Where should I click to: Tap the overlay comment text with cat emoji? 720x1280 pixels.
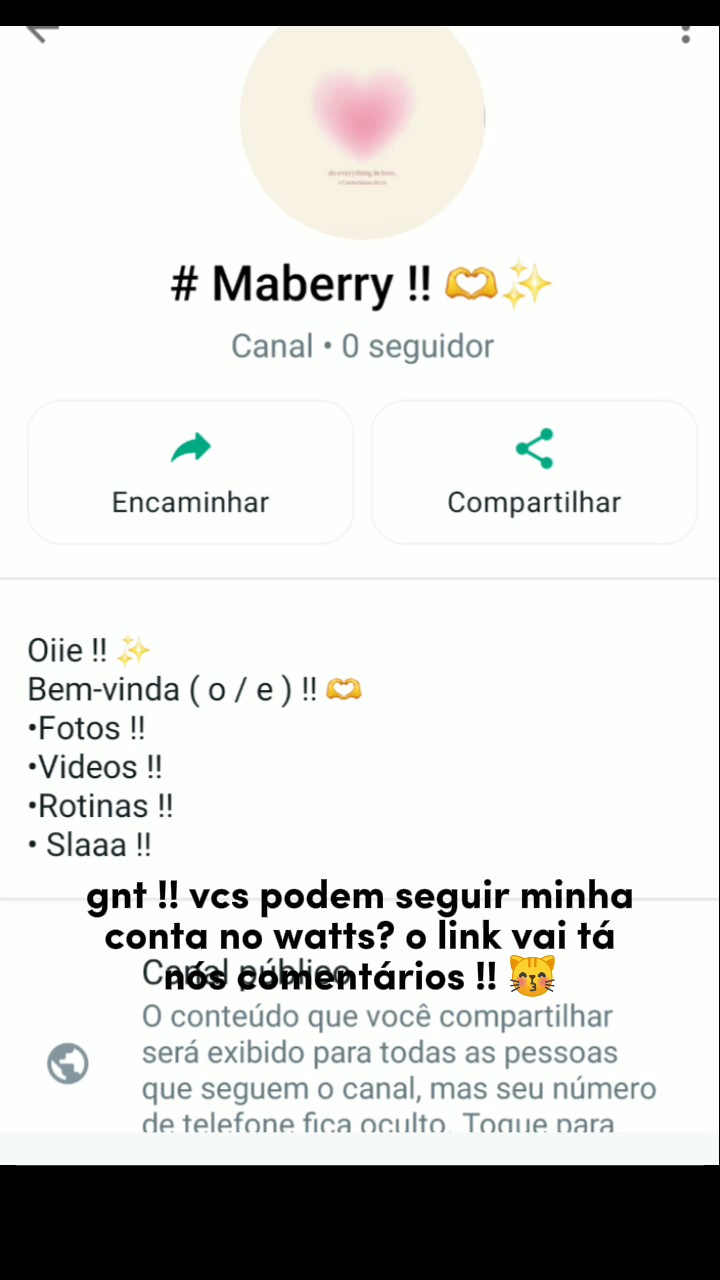coord(360,936)
